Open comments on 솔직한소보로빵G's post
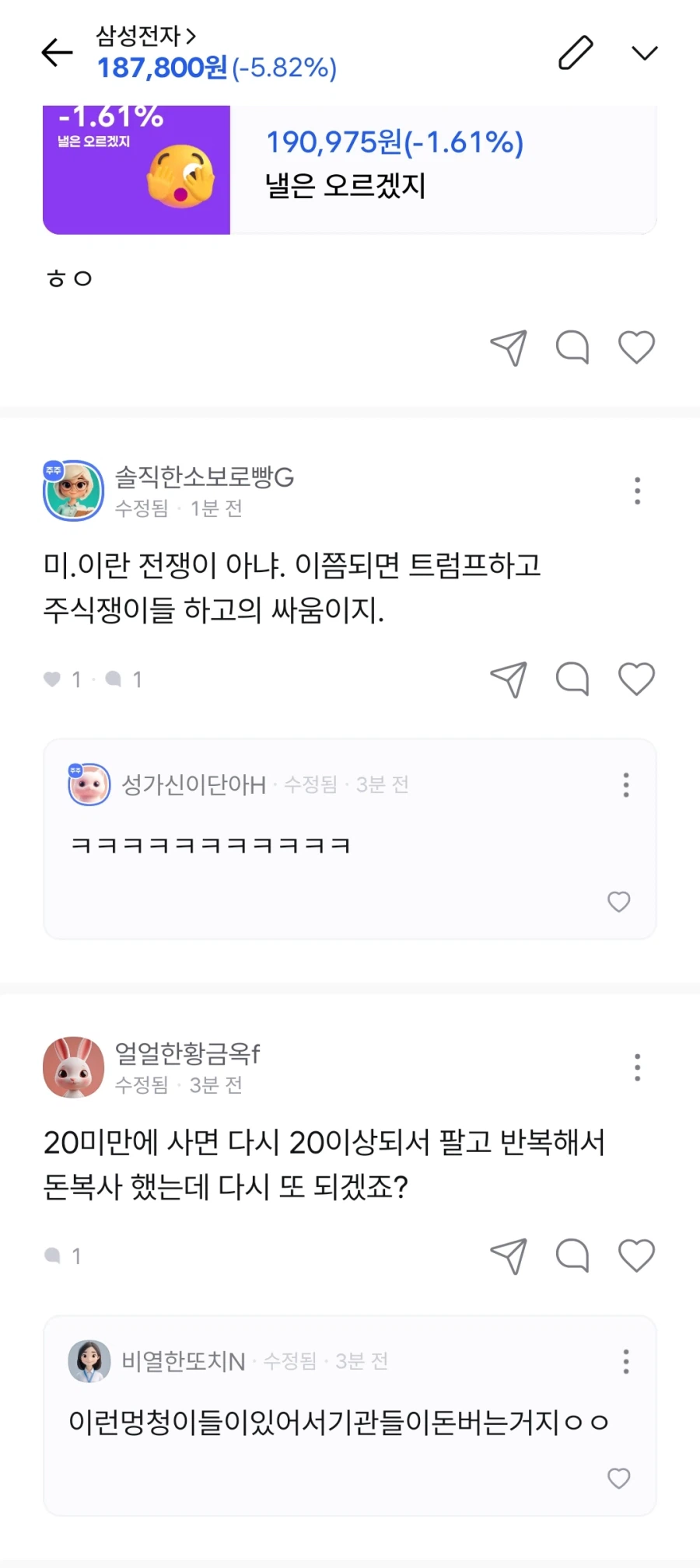The height and width of the screenshot is (1568, 700). click(x=572, y=678)
